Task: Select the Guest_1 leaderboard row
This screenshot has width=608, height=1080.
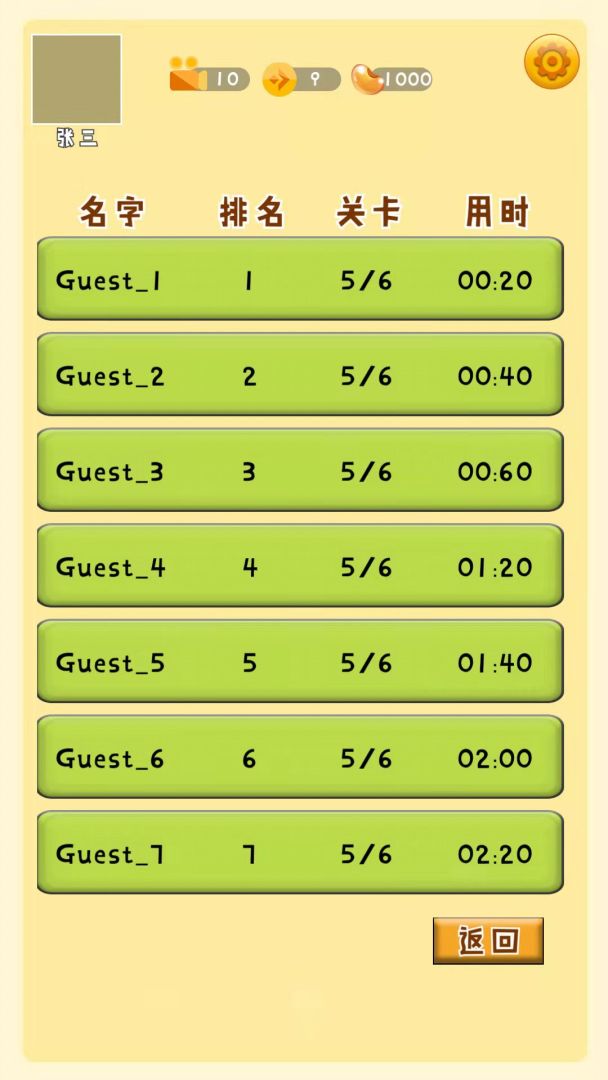Action: 300,279
